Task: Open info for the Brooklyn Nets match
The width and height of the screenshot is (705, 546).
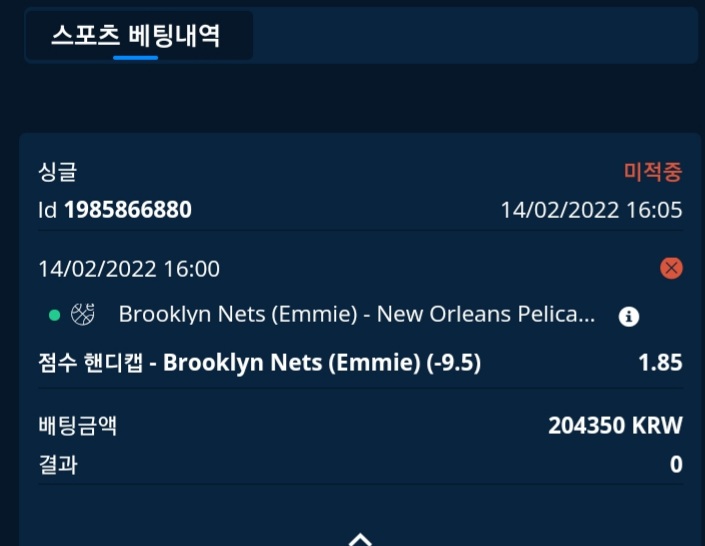Action: (628, 316)
